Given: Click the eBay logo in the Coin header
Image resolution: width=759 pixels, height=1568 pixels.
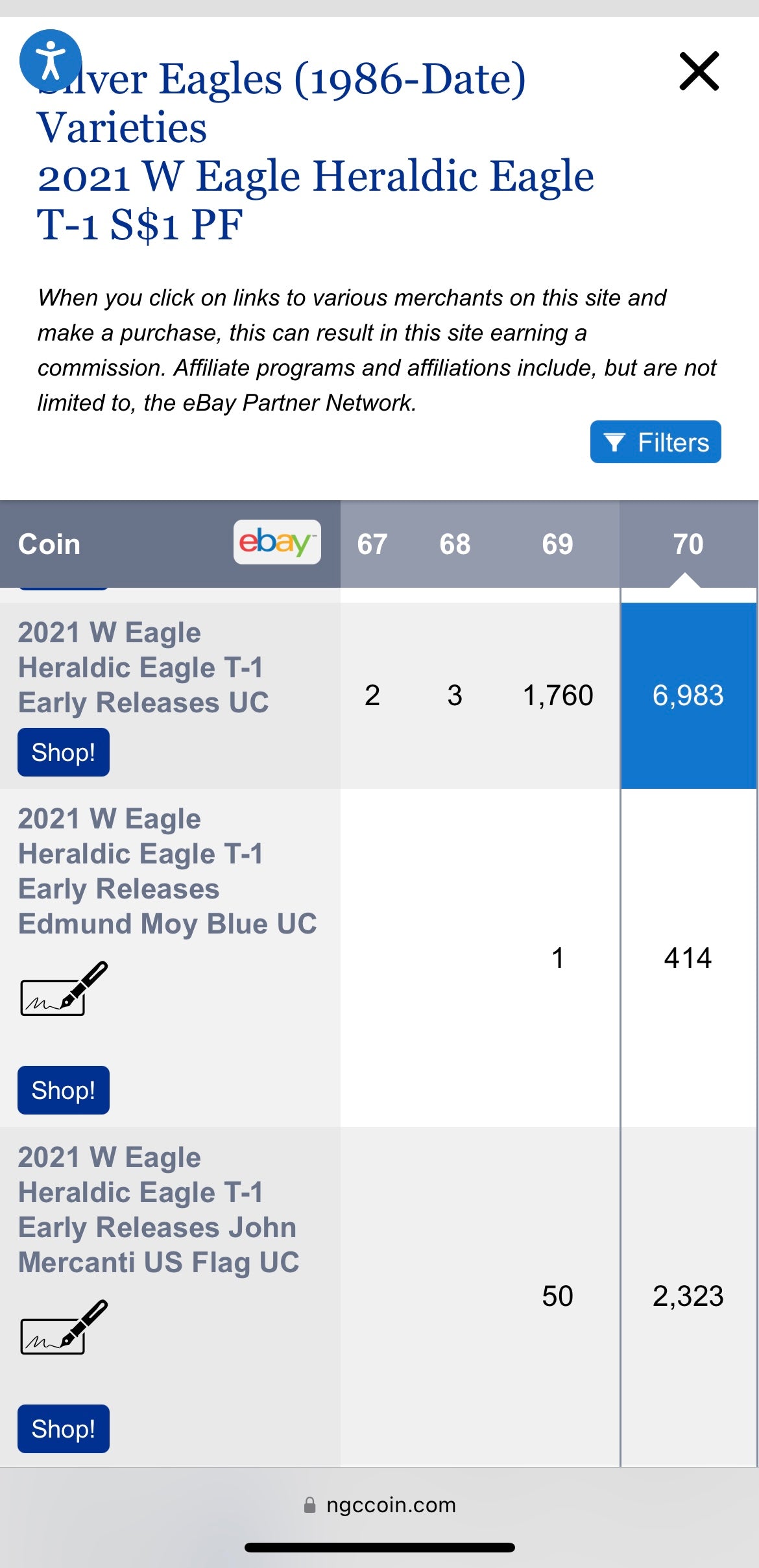Looking at the screenshot, I should [x=276, y=544].
